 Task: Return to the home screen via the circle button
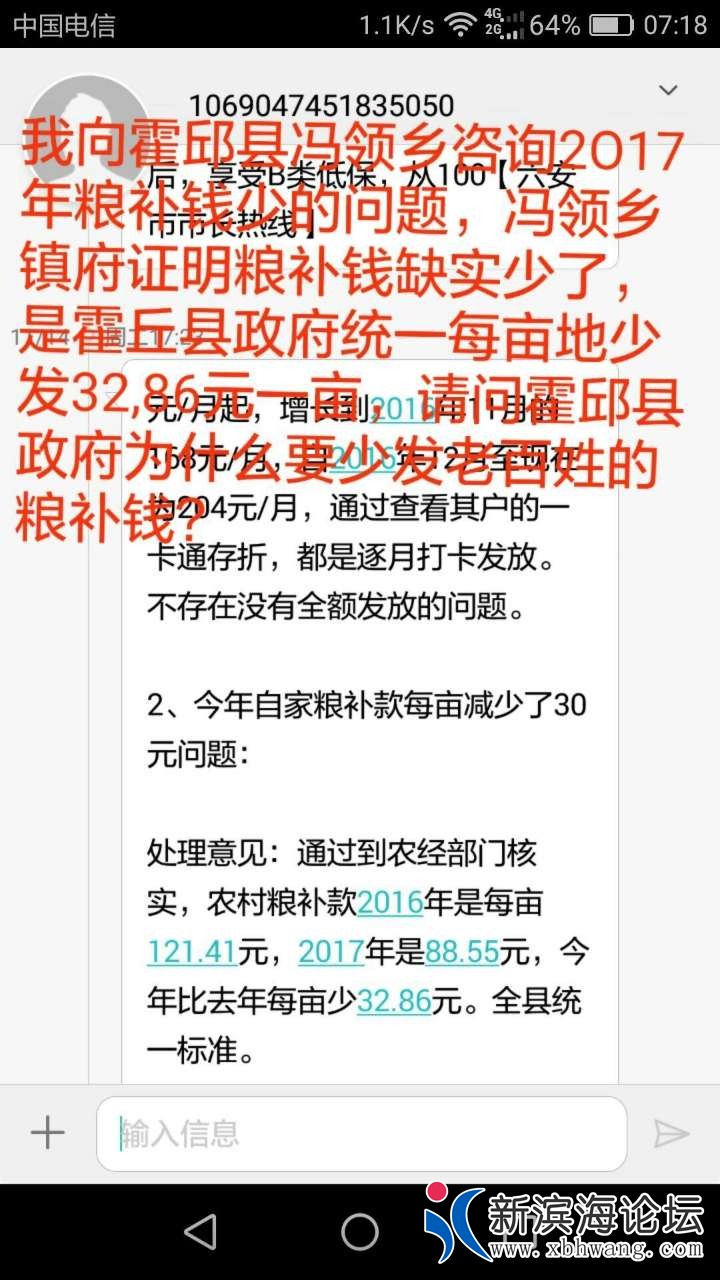(x=360, y=1232)
